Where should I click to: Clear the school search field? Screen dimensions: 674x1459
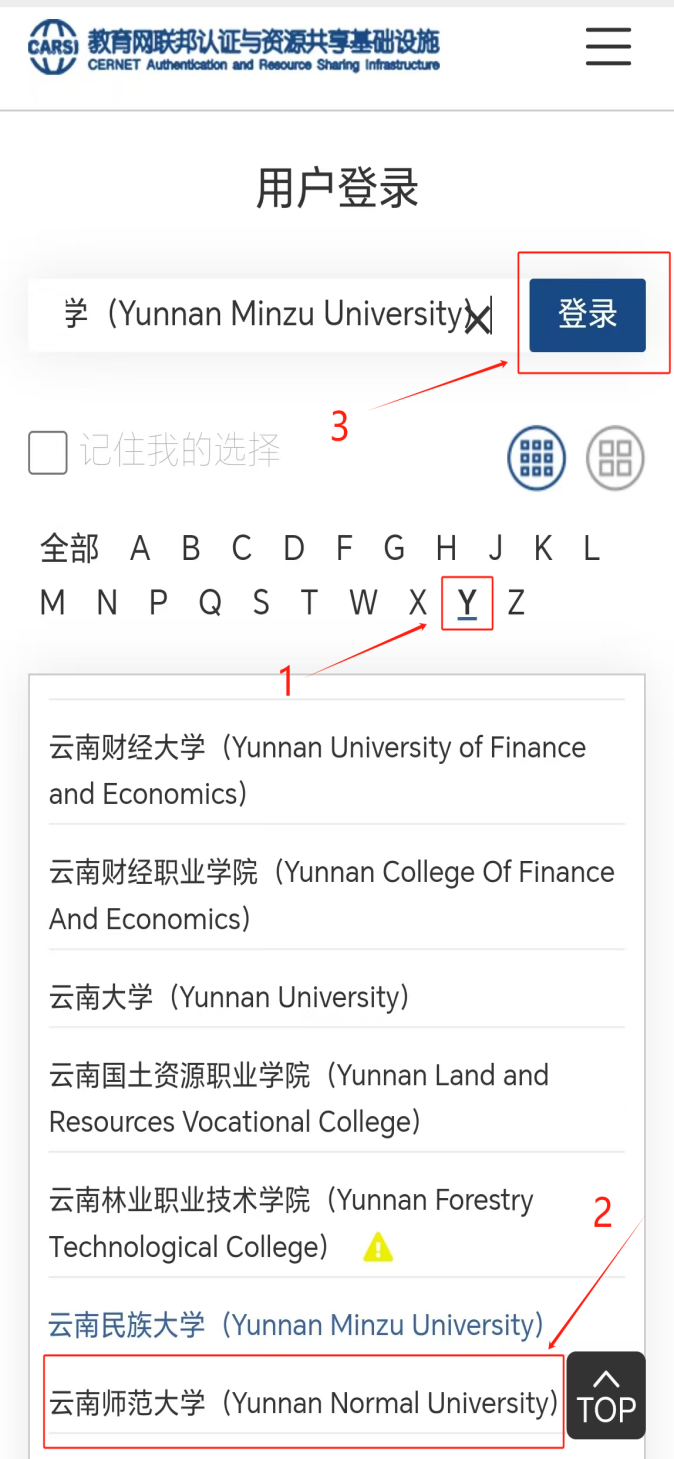pos(478,319)
